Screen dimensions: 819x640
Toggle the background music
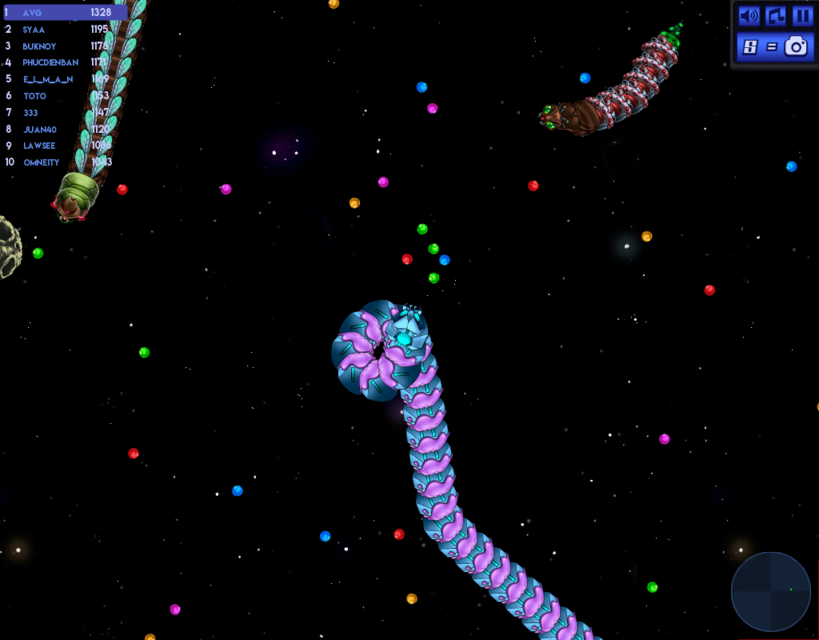[775, 16]
